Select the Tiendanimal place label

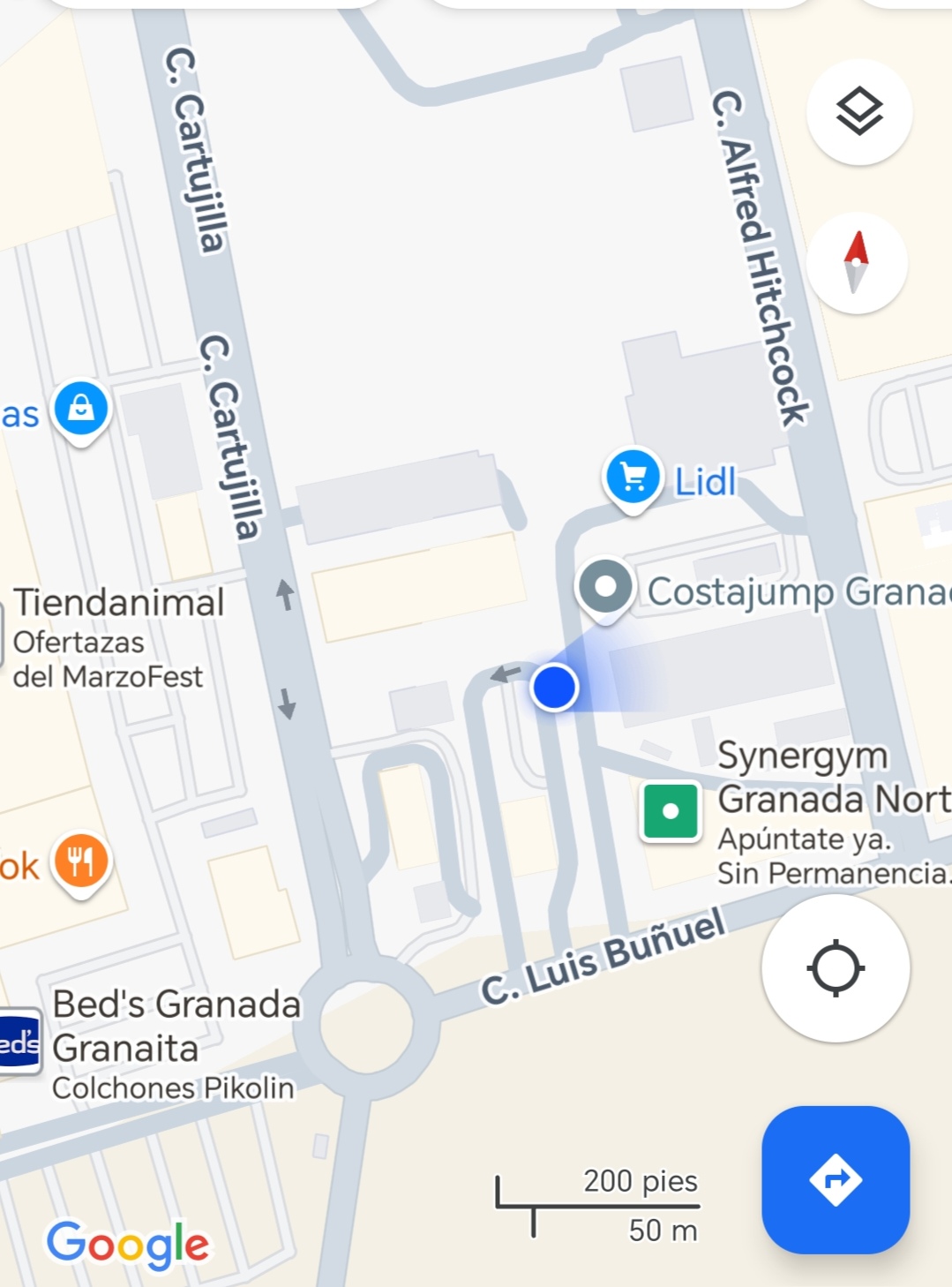click(x=119, y=604)
